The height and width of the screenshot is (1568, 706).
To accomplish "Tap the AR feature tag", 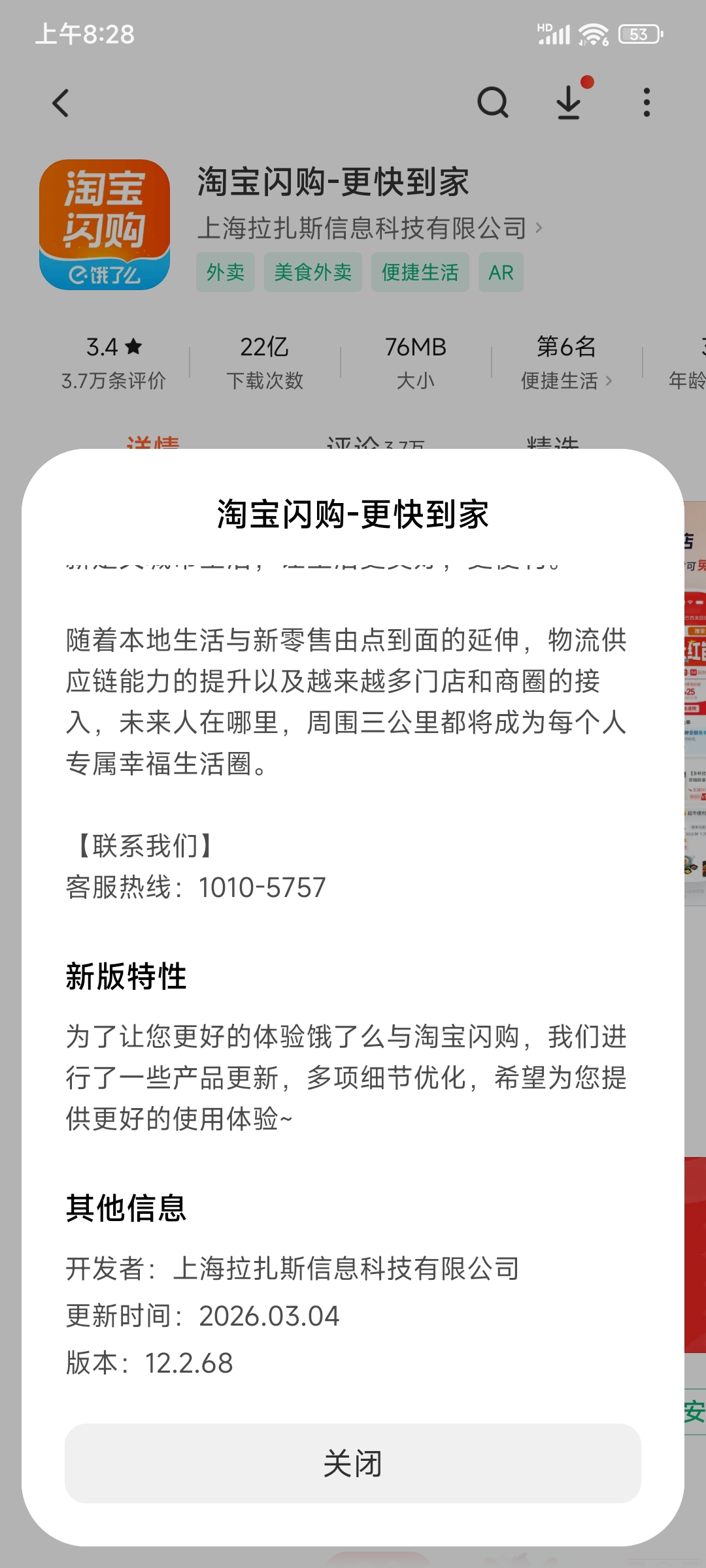I will (x=501, y=272).
